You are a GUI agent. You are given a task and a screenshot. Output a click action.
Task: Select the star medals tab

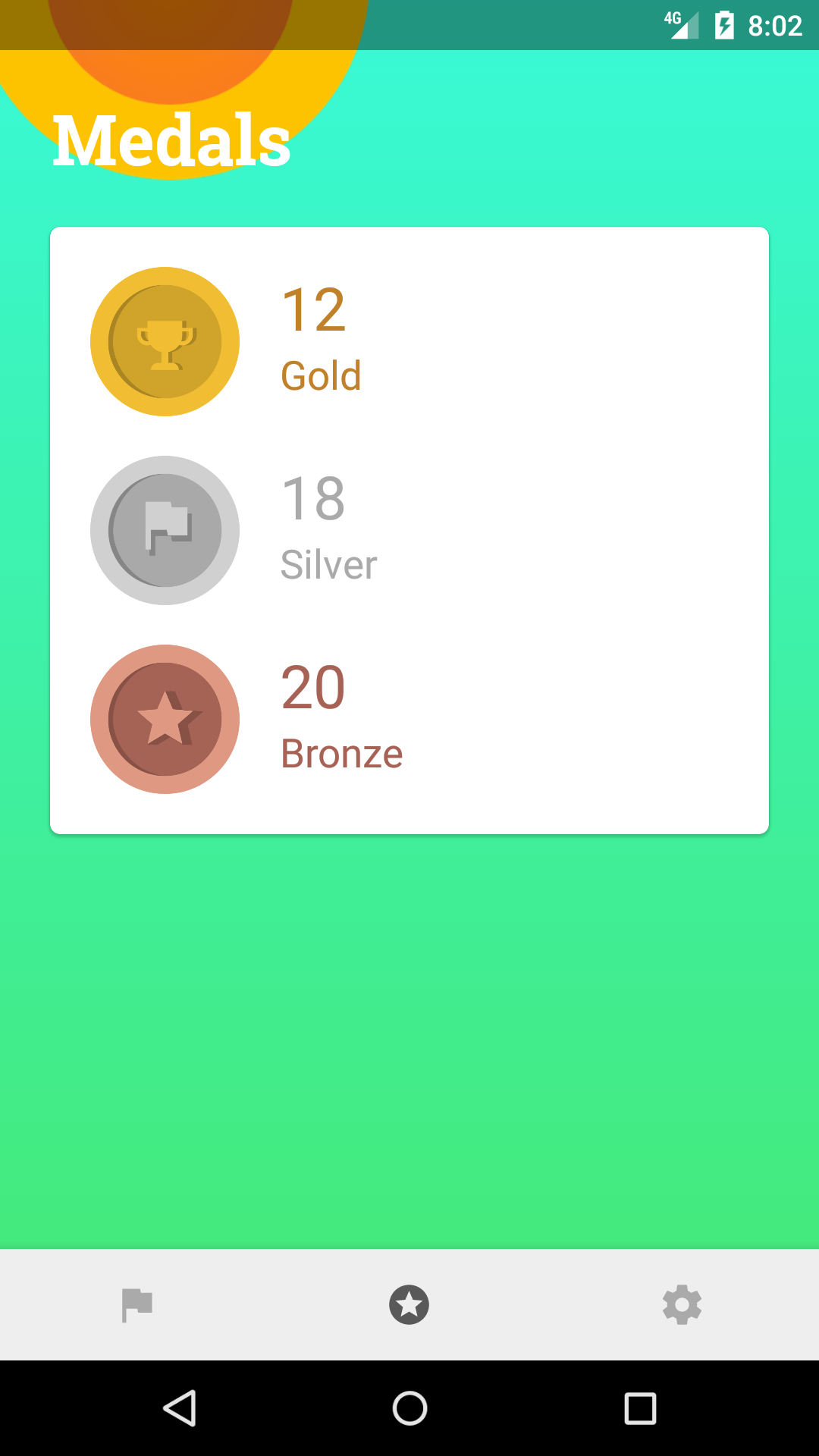[409, 1304]
